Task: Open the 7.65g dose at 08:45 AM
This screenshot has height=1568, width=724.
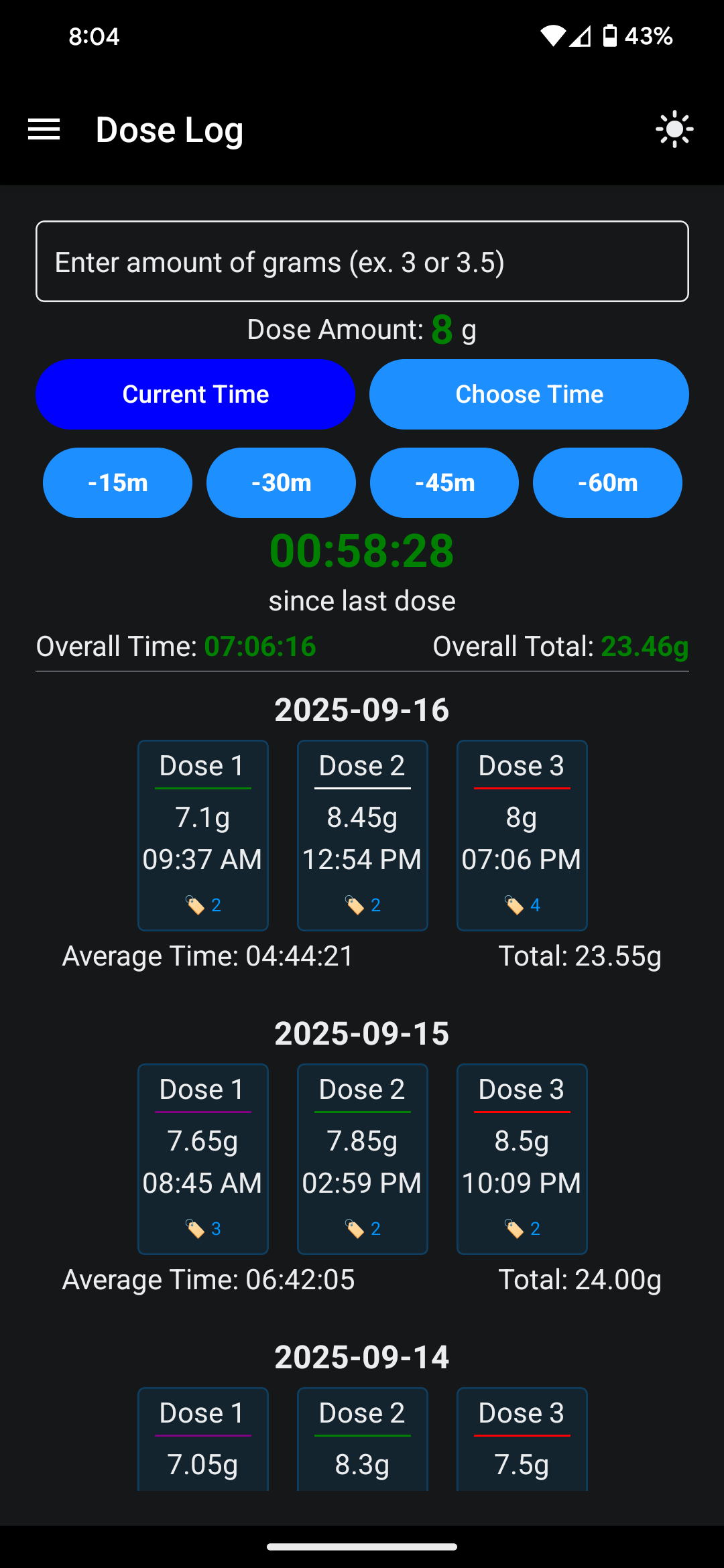Action: click(x=203, y=1159)
